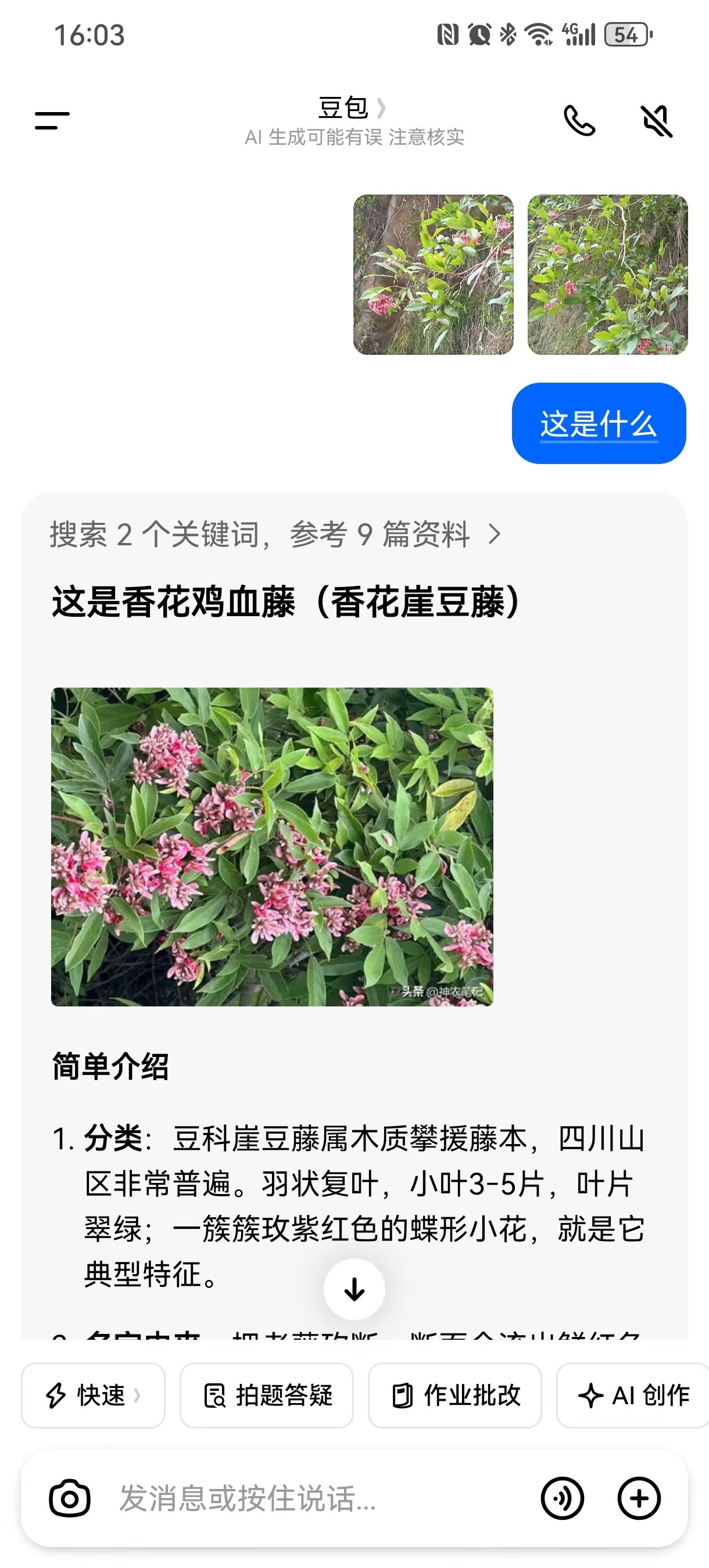Expand the 搜索 2 个关键词 references
709x1568 pixels.
(275, 534)
